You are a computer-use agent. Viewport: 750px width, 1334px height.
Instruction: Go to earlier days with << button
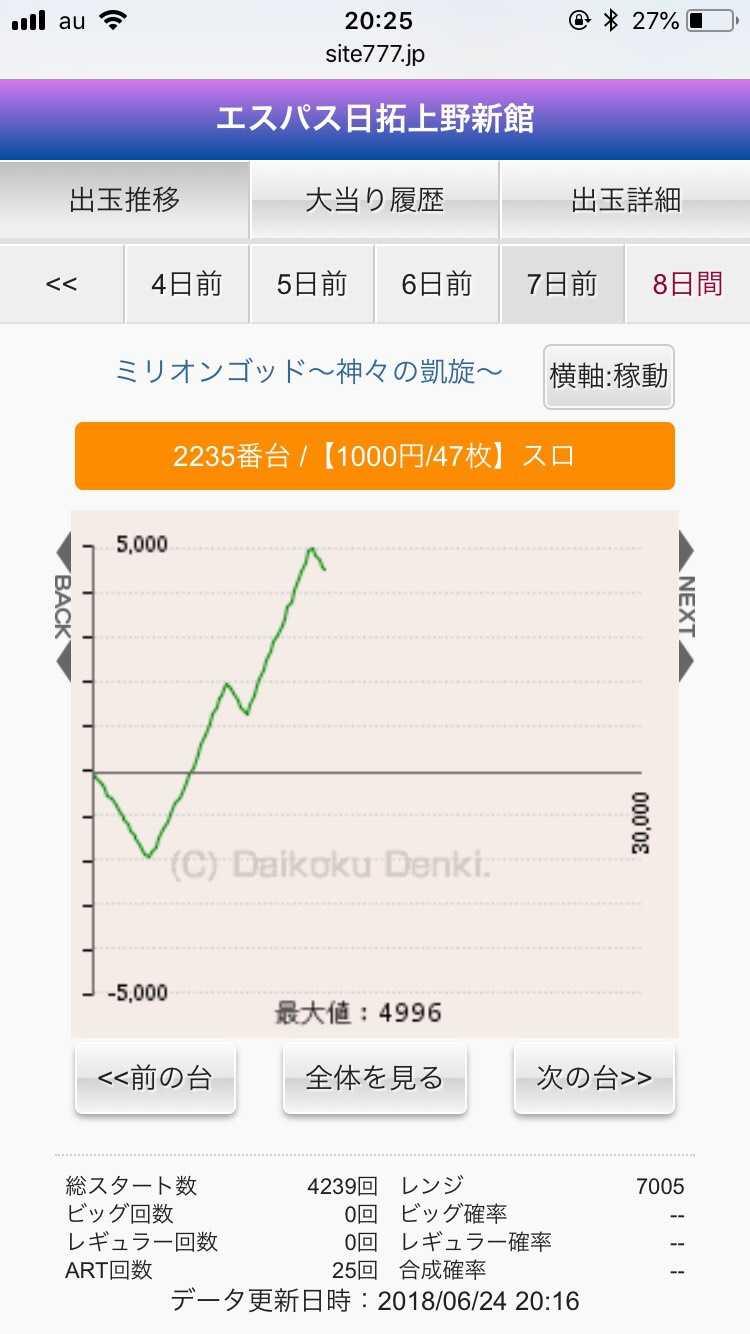(x=61, y=284)
